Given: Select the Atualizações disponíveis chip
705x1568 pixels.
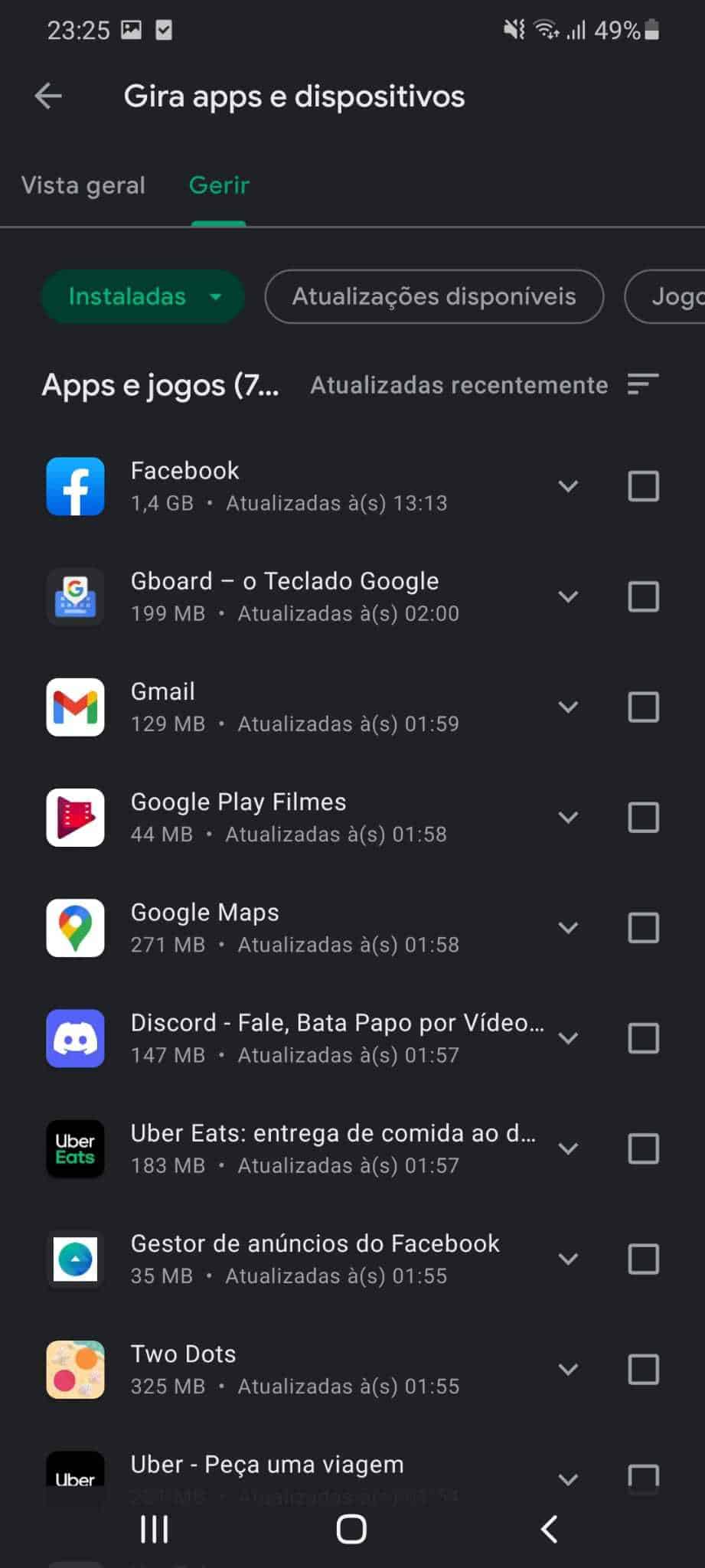Looking at the screenshot, I should (434, 296).
